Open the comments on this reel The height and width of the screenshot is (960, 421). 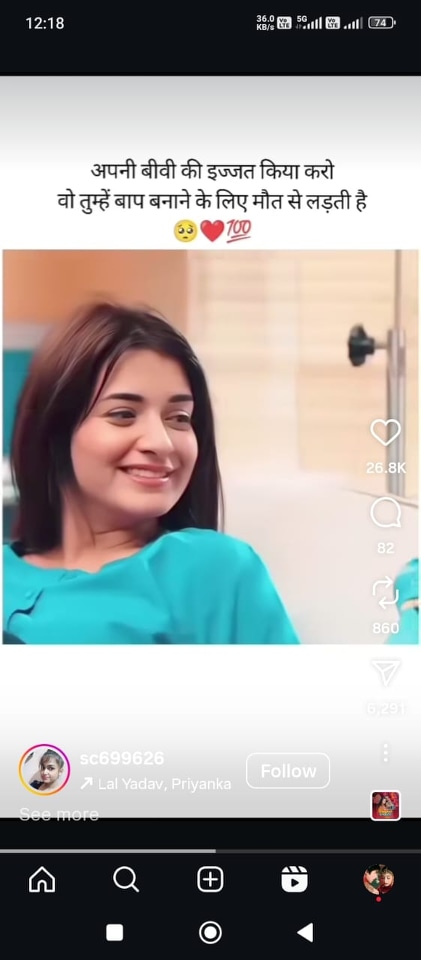[386, 513]
